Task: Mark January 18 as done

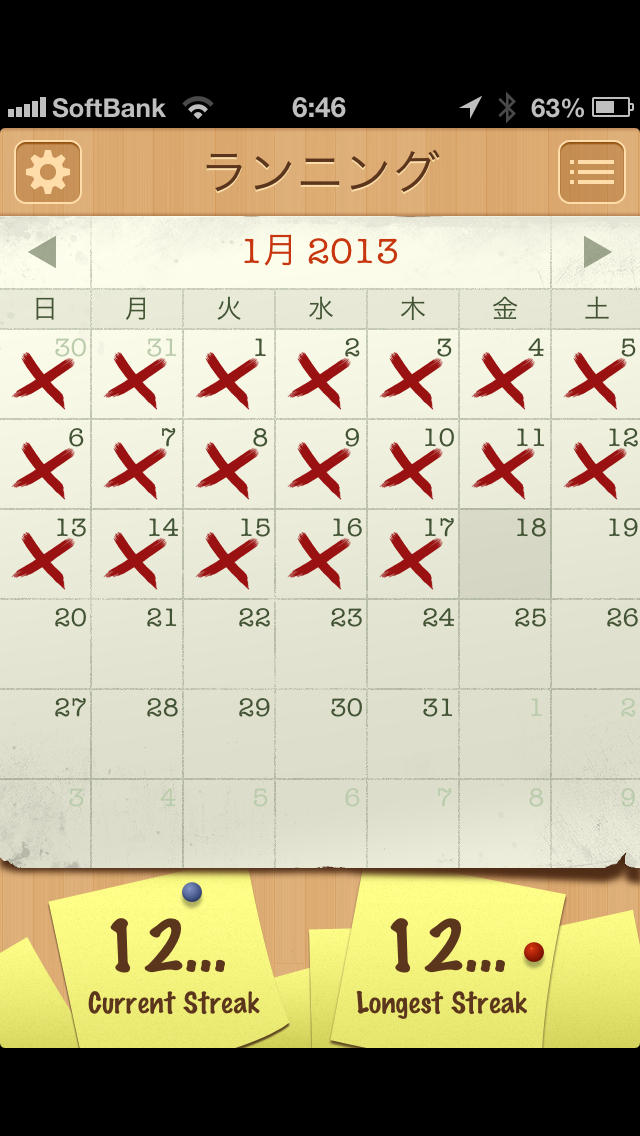Action: click(x=504, y=554)
